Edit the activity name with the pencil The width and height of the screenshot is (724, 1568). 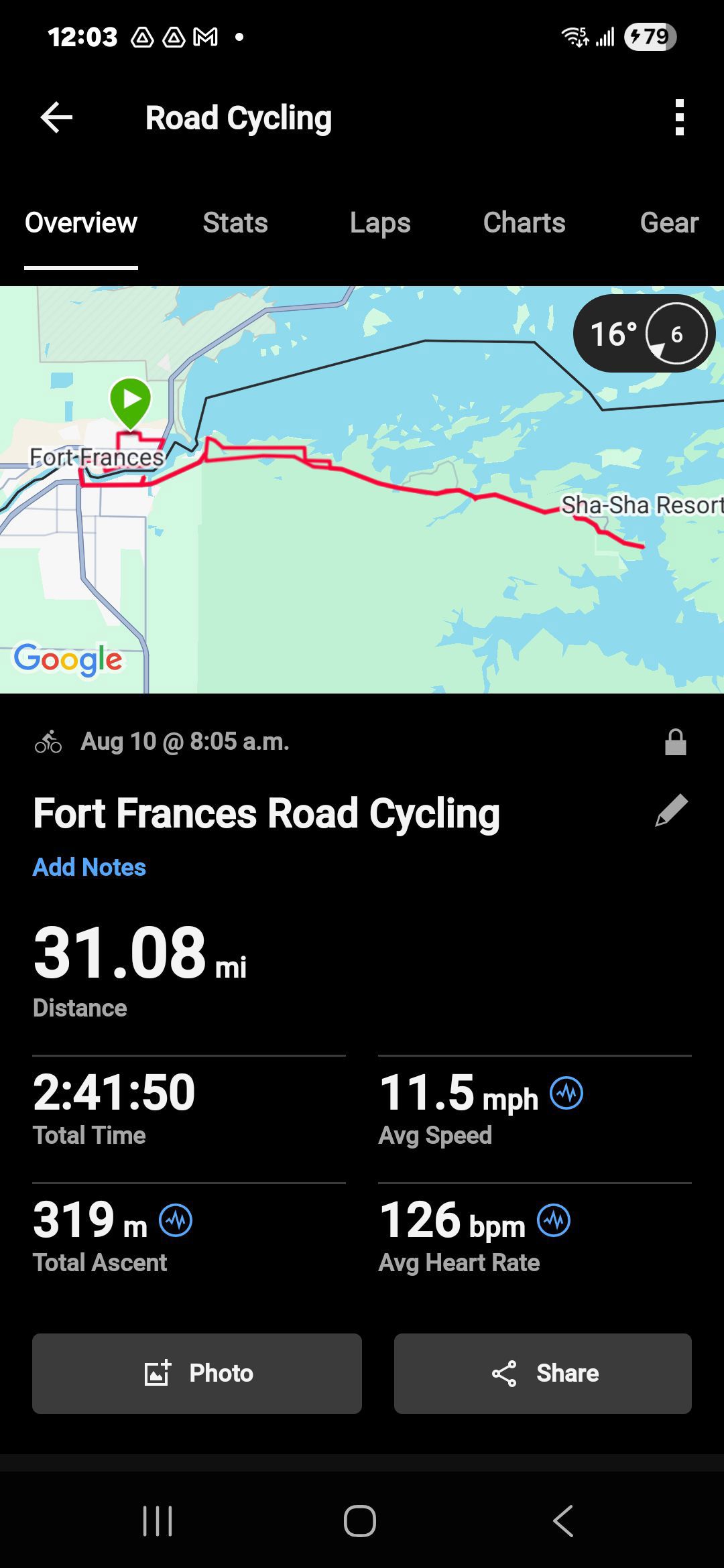[671, 811]
